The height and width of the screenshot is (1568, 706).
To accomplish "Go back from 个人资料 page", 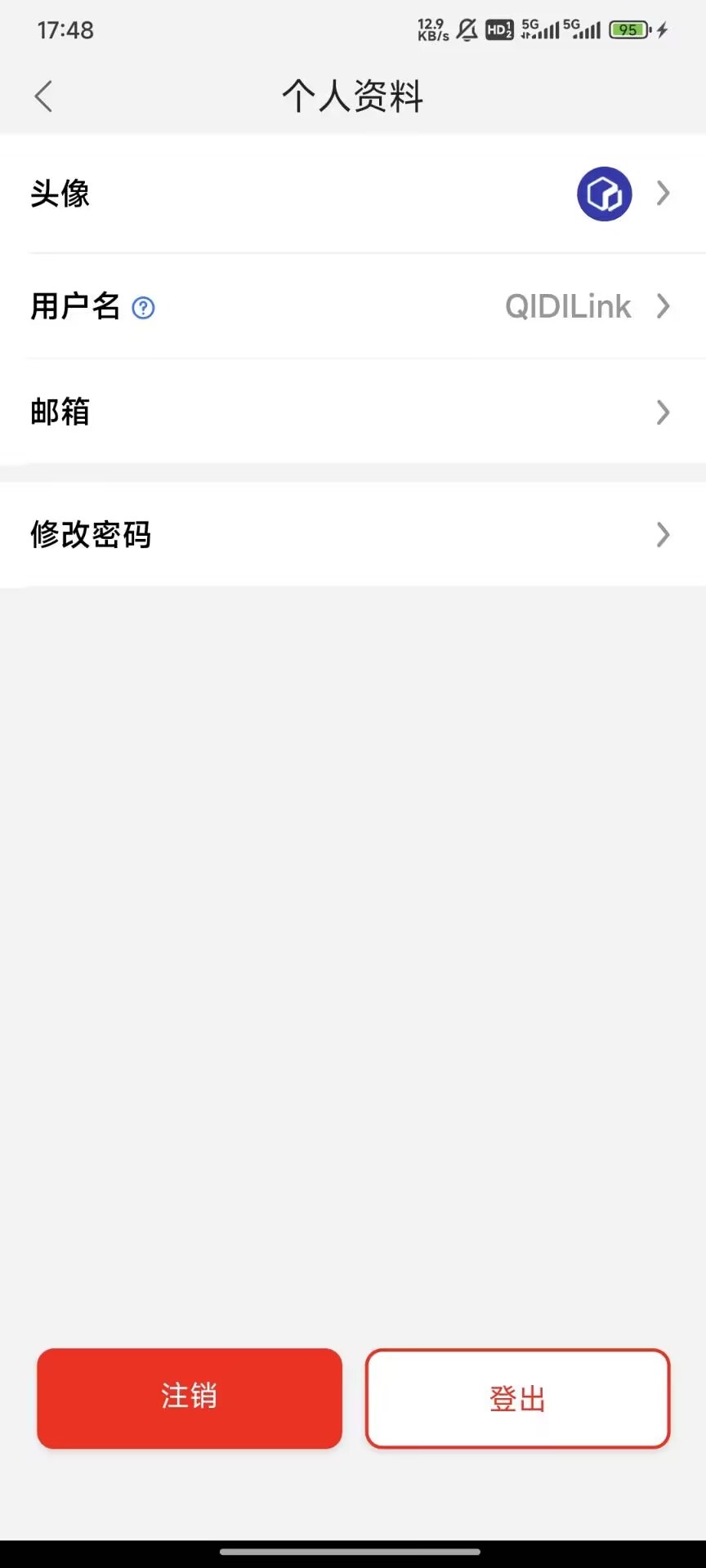I will tap(44, 96).
